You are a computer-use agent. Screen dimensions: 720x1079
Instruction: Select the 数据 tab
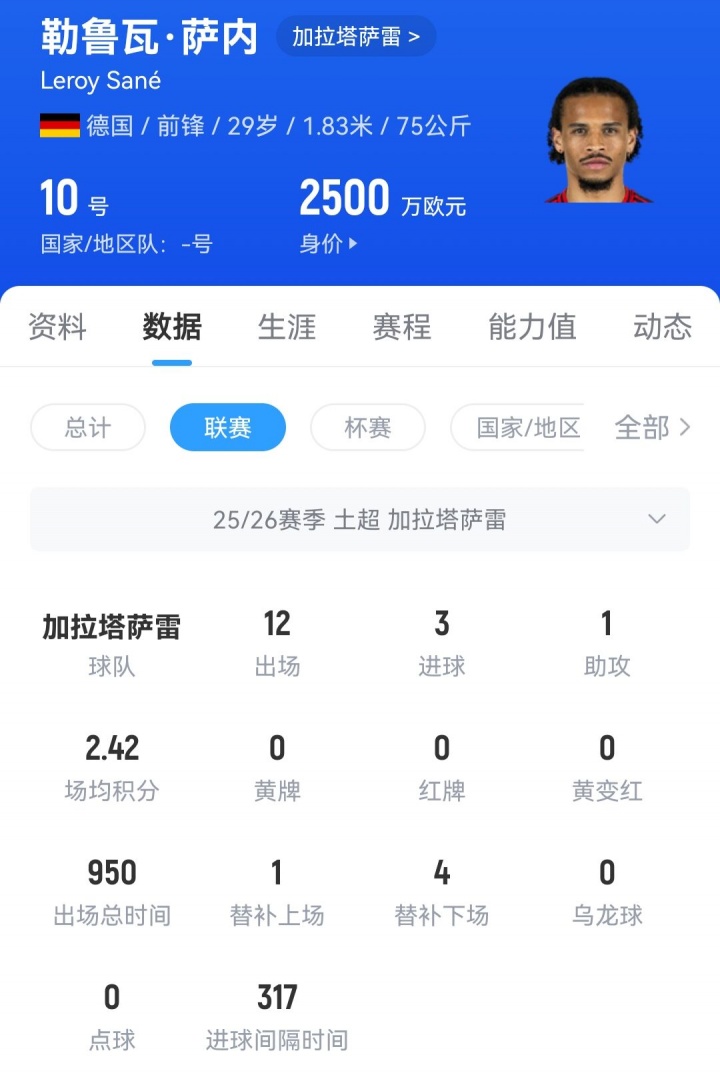point(172,327)
